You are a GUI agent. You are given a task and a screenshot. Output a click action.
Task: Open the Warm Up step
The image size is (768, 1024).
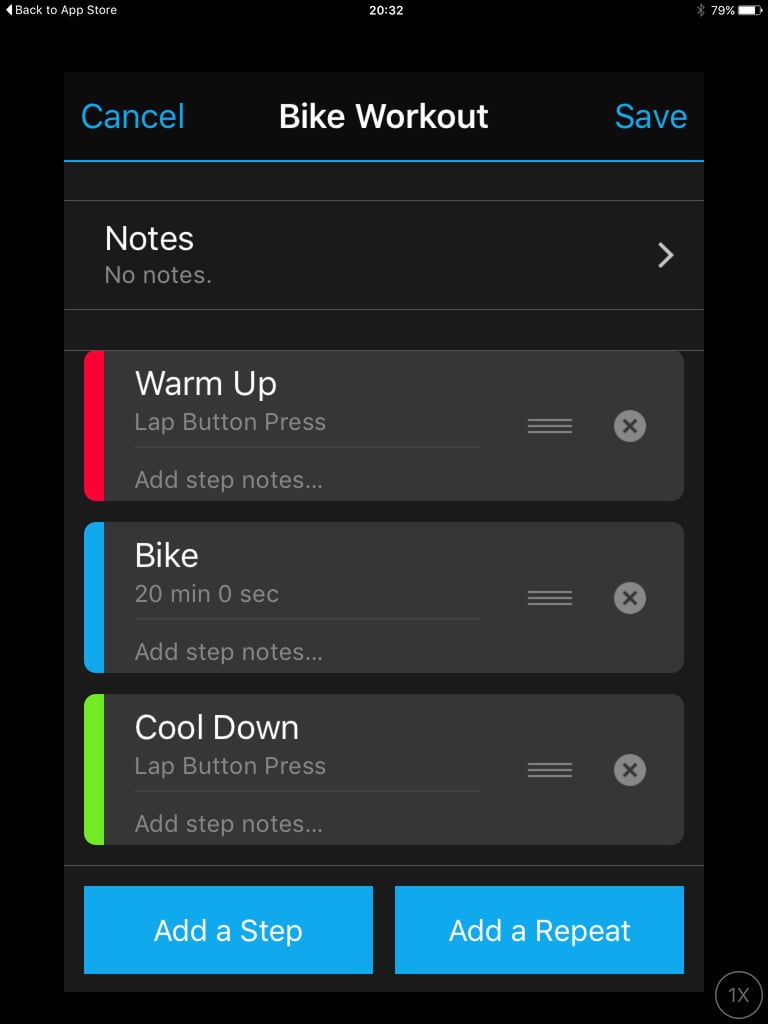point(300,400)
